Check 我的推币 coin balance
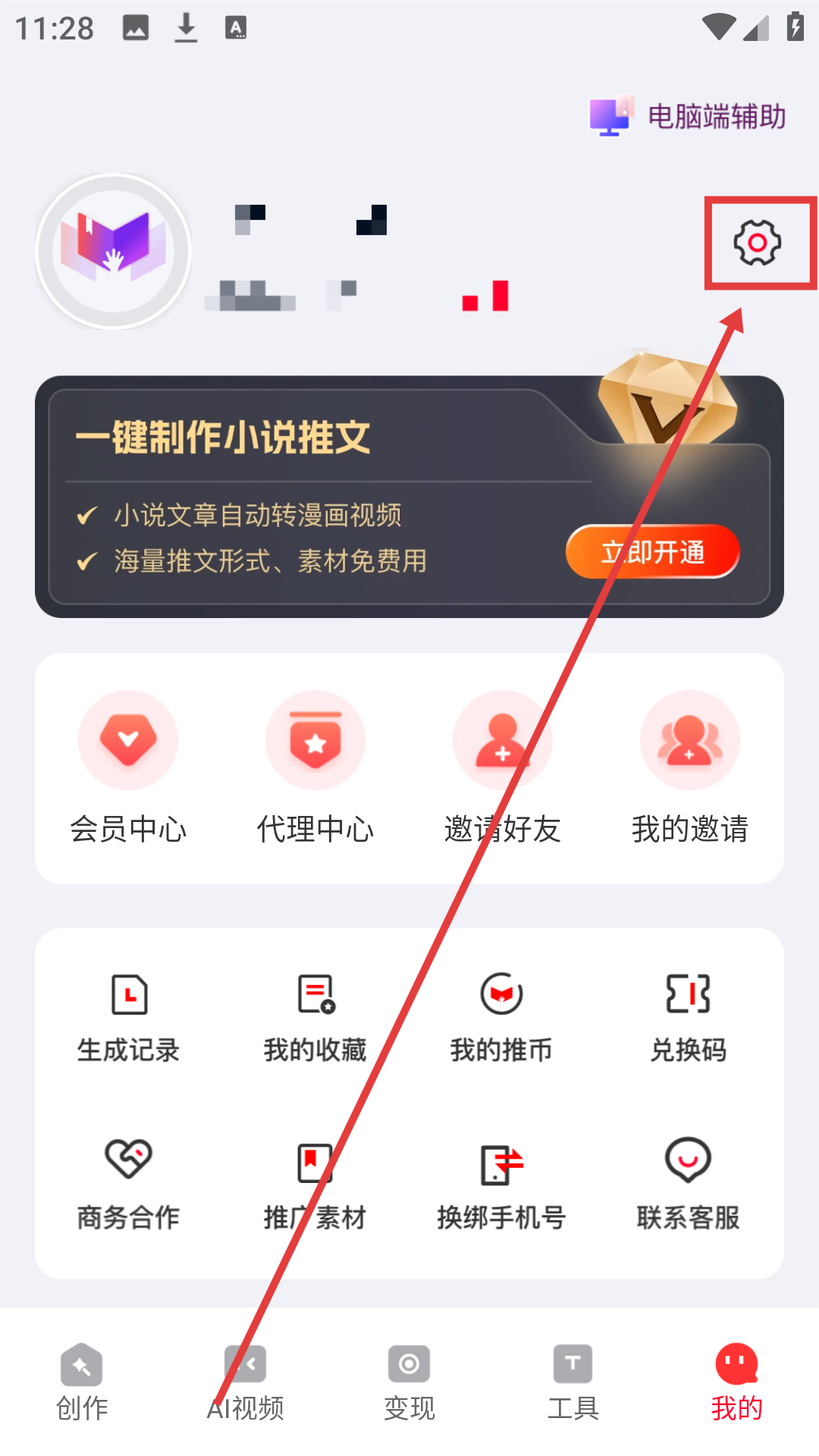This screenshot has height=1456, width=819. pos(502,1017)
